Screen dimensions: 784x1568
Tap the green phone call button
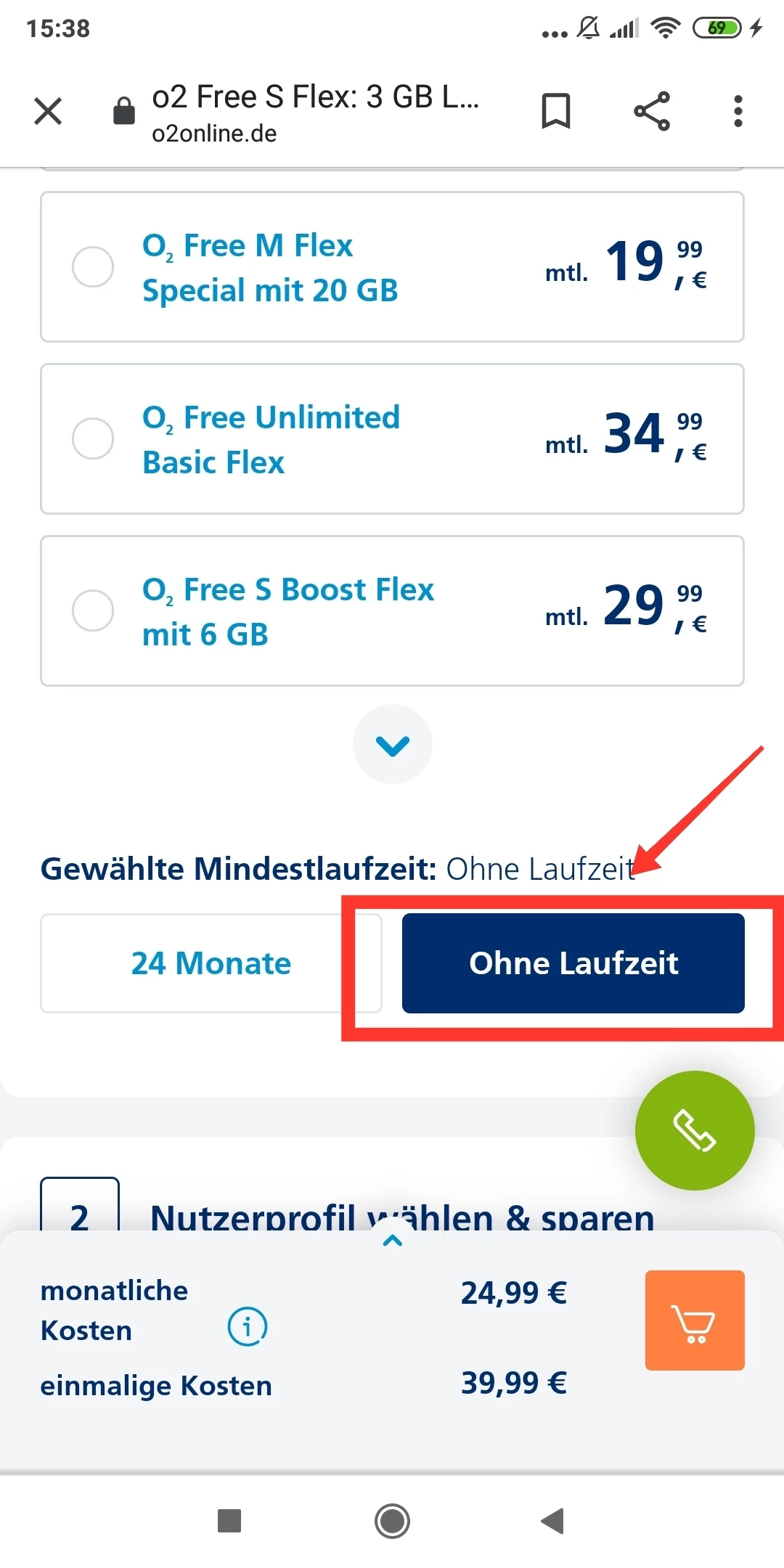[695, 1130]
